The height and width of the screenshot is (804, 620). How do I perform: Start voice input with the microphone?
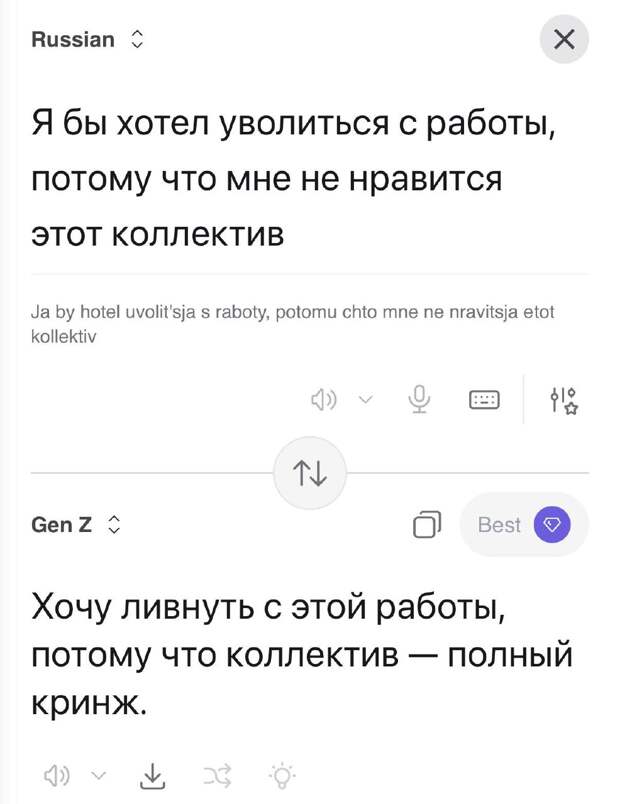[420, 401]
